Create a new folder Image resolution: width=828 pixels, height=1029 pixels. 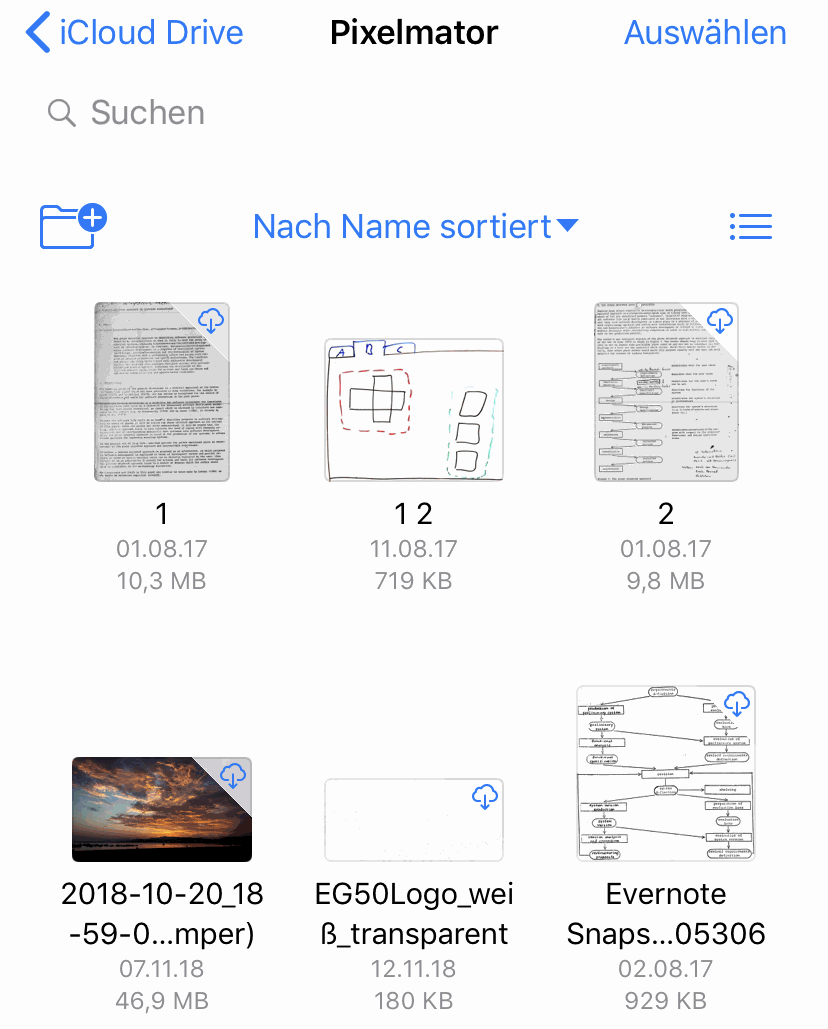(71, 225)
